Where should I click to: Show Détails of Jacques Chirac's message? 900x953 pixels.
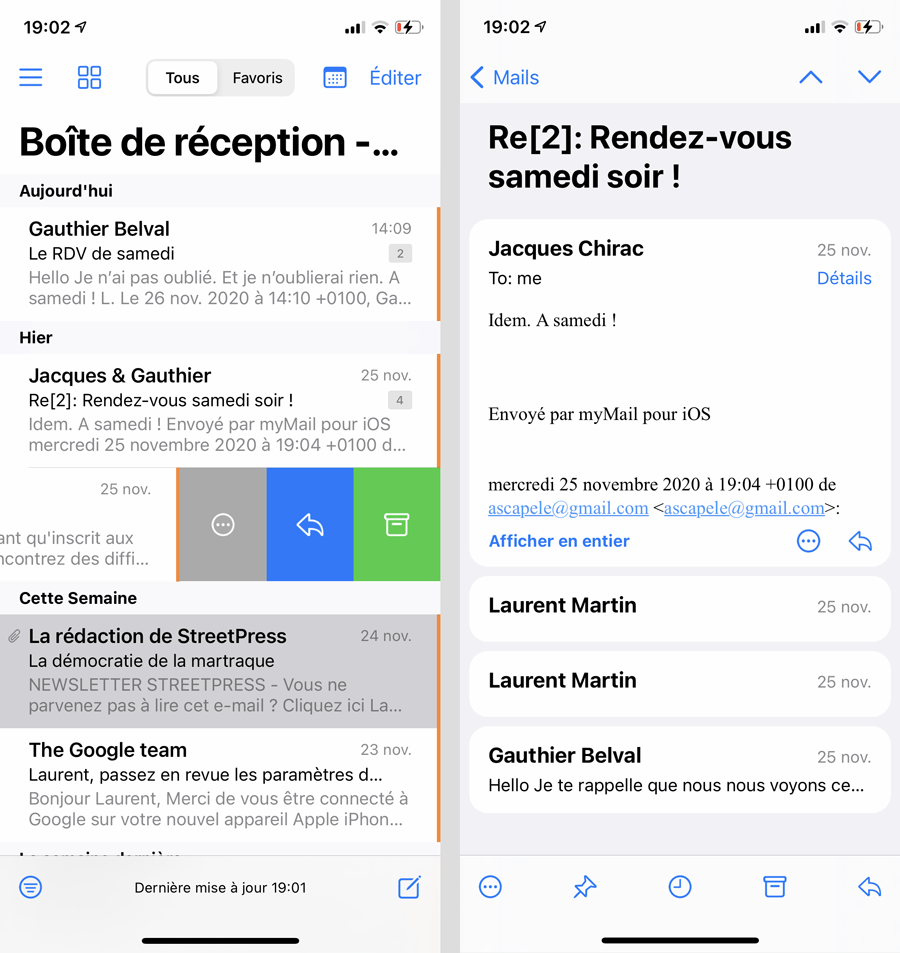click(x=844, y=278)
